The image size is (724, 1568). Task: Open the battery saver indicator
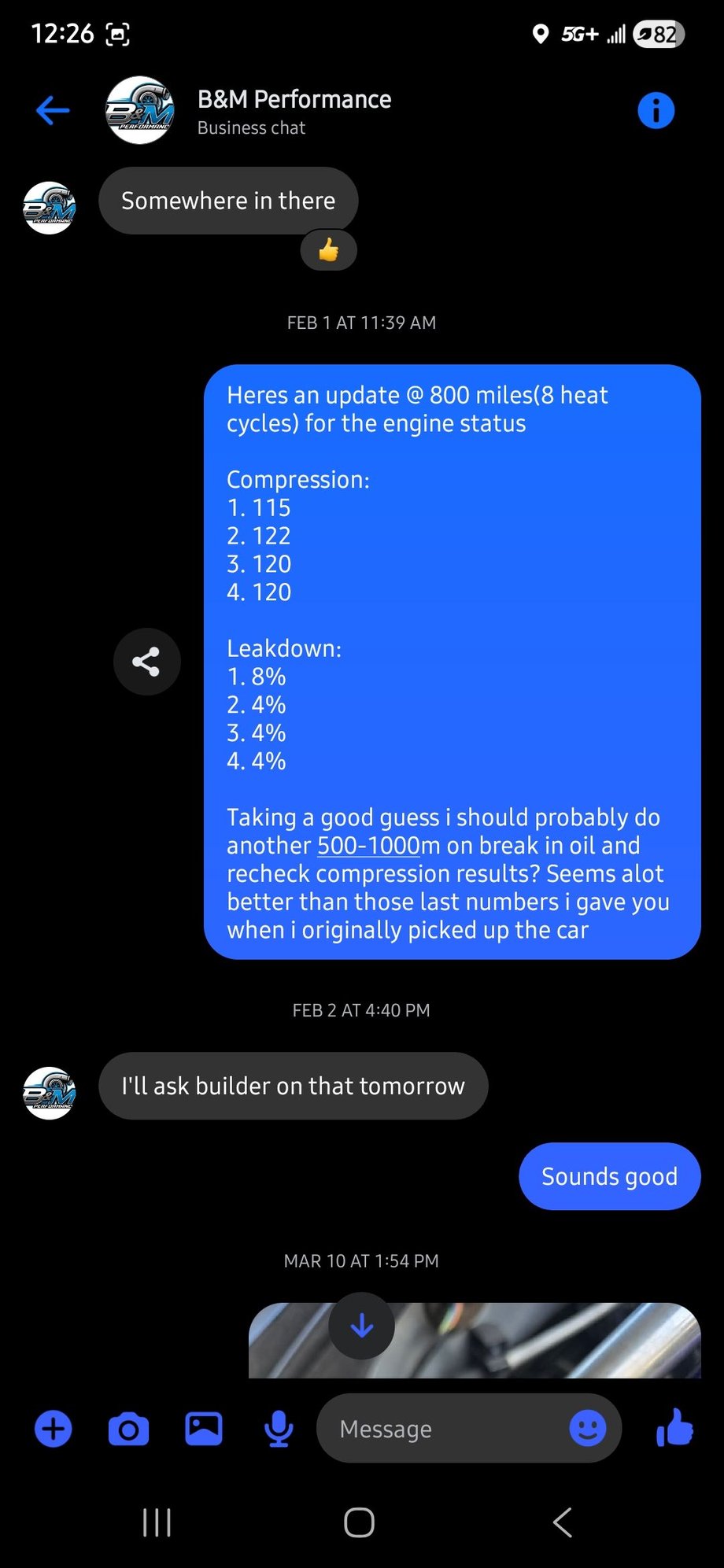pyautogui.click(x=656, y=34)
